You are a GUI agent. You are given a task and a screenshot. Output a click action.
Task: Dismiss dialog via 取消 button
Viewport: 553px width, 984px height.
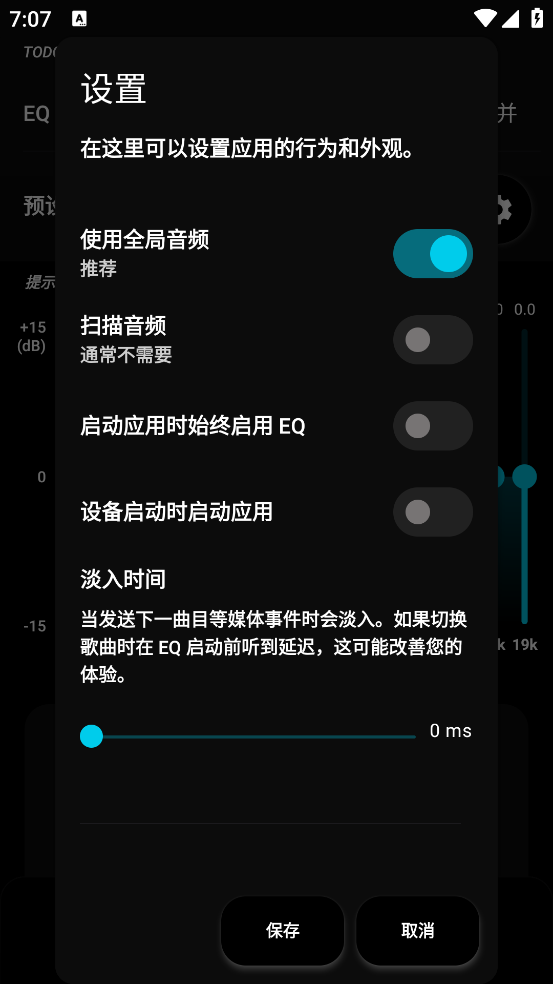pyautogui.click(x=417, y=930)
